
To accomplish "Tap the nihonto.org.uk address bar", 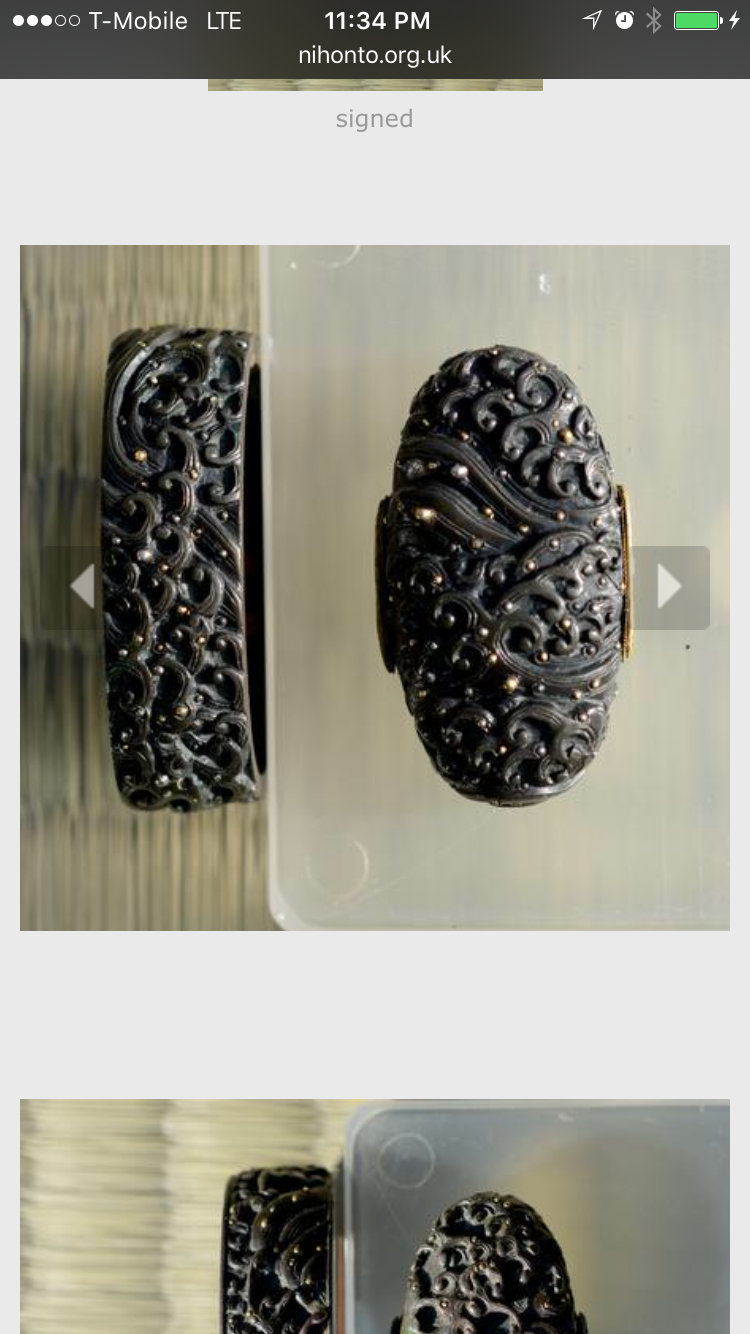I will [x=375, y=56].
